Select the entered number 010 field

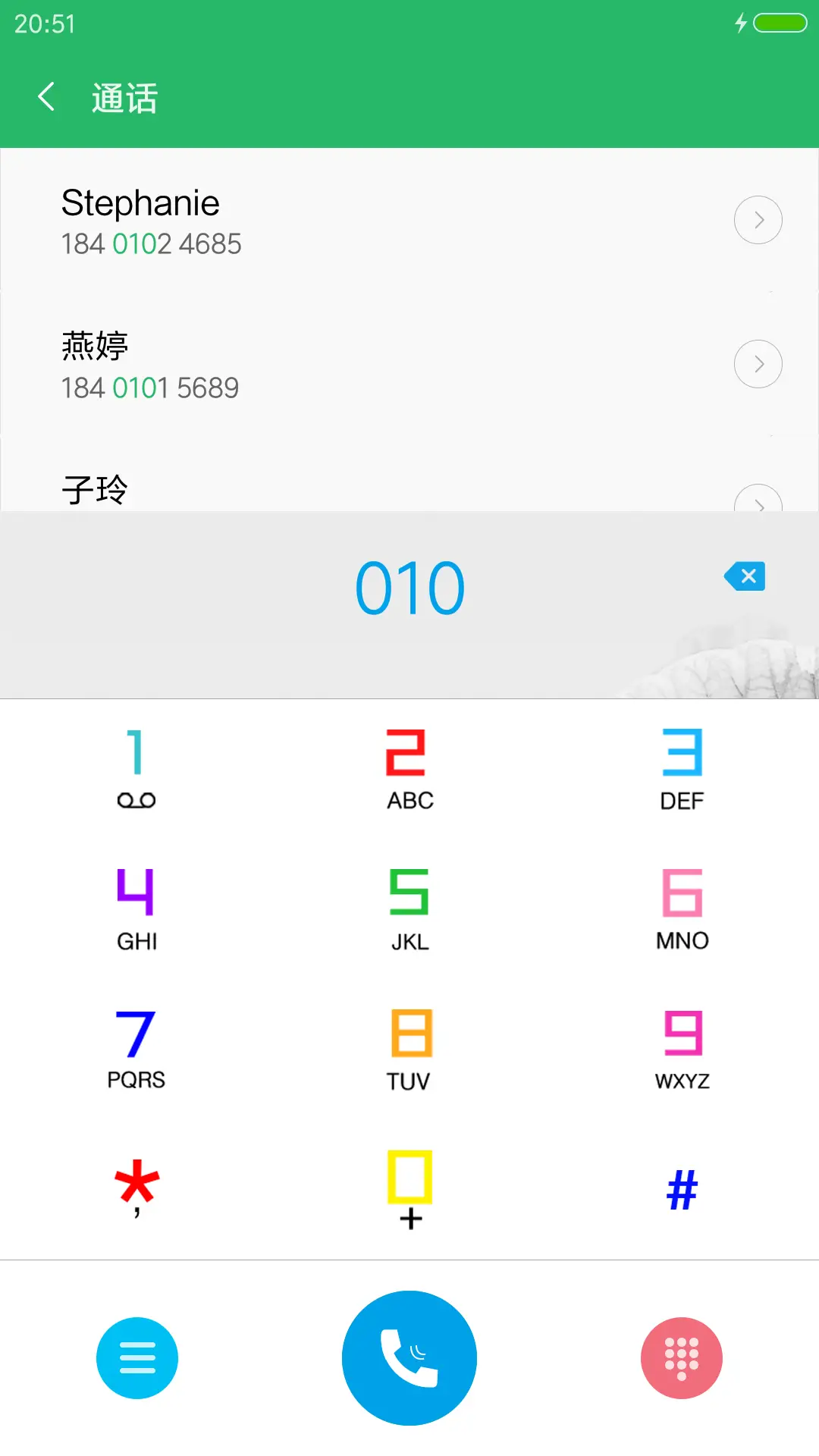409,584
